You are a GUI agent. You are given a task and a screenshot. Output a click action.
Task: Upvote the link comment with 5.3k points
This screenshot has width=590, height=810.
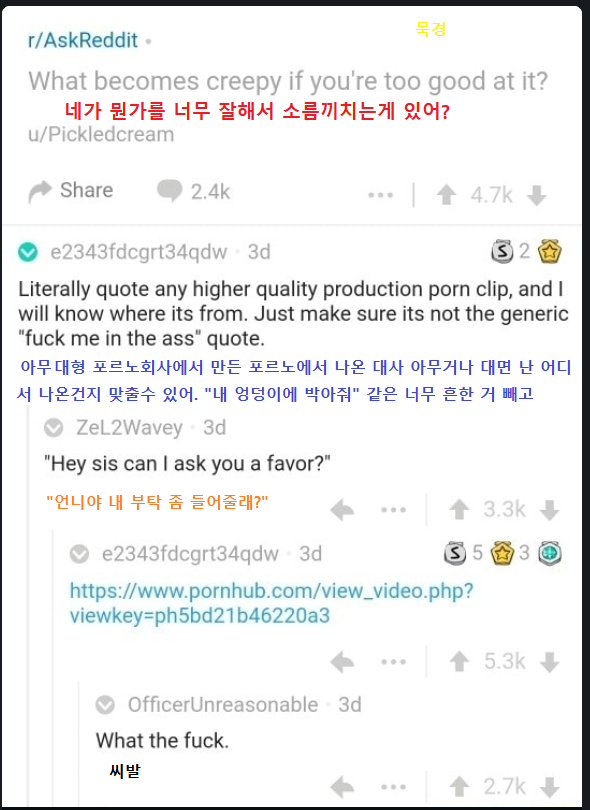pyautogui.click(x=459, y=662)
